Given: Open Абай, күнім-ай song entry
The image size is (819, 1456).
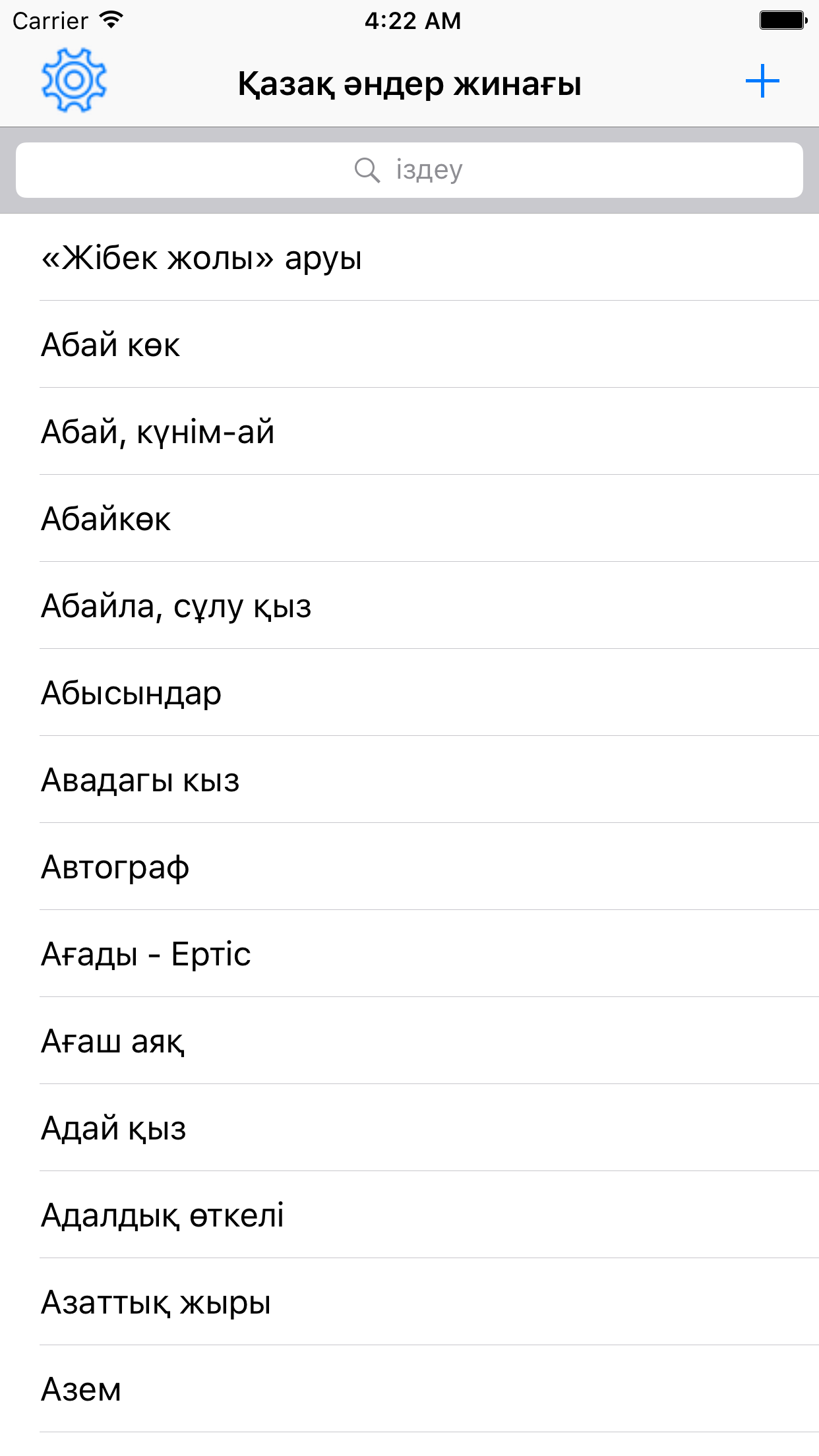Looking at the screenshot, I should [x=158, y=433].
